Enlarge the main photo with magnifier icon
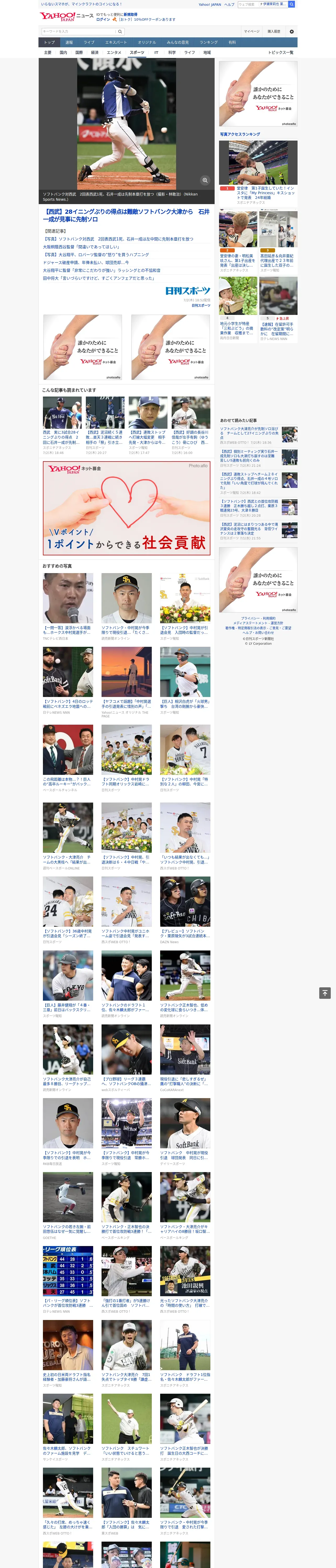Image resolution: width=336 pixels, height=1568 pixels. (205, 180)
